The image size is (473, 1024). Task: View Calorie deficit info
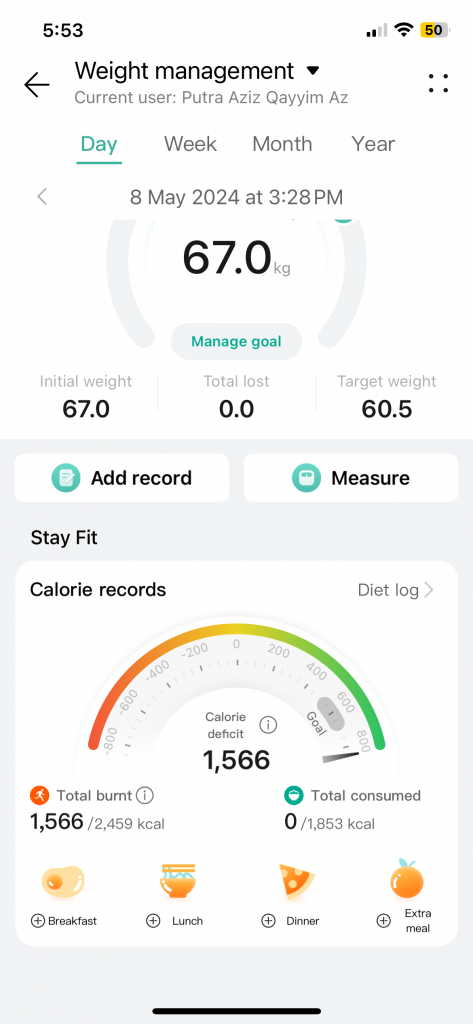pyautogui.click(x=269, y=725)
